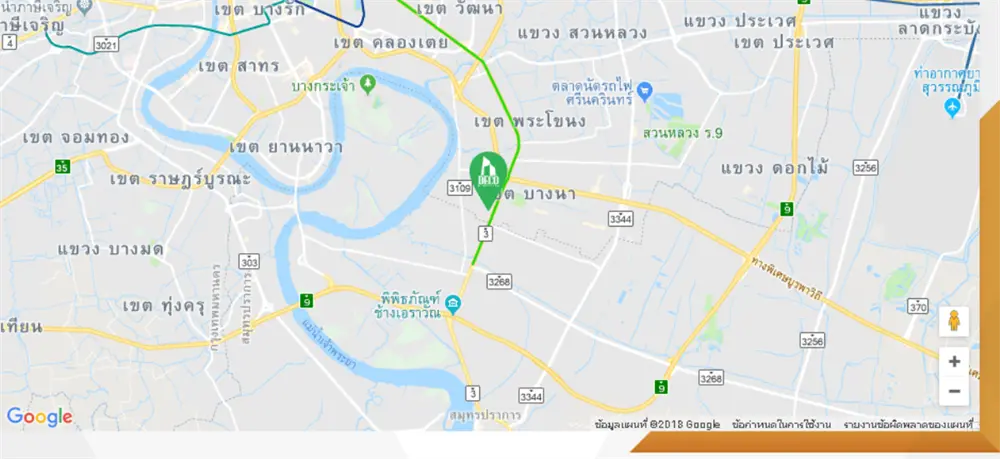Select Bang Krachao park marker

(367, 81)
